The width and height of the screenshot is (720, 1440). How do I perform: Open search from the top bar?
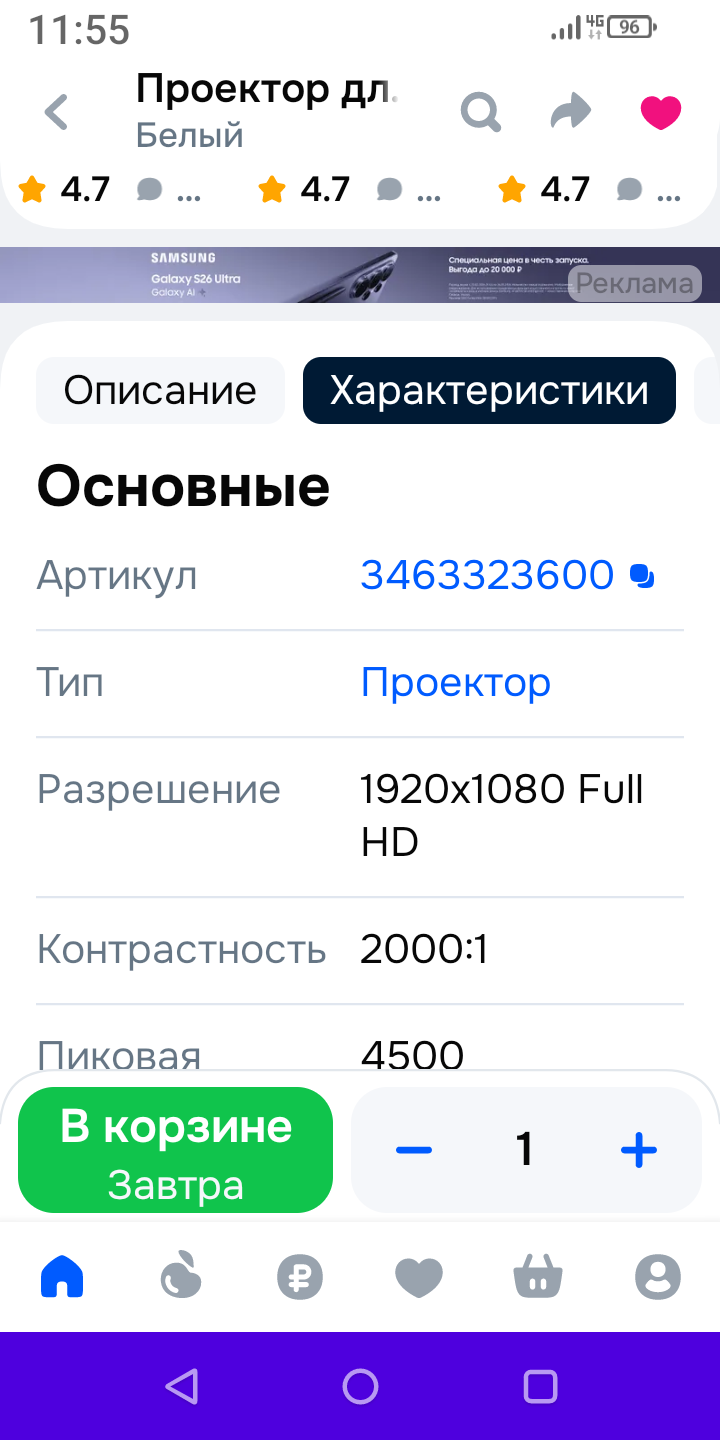pos(480,112)
